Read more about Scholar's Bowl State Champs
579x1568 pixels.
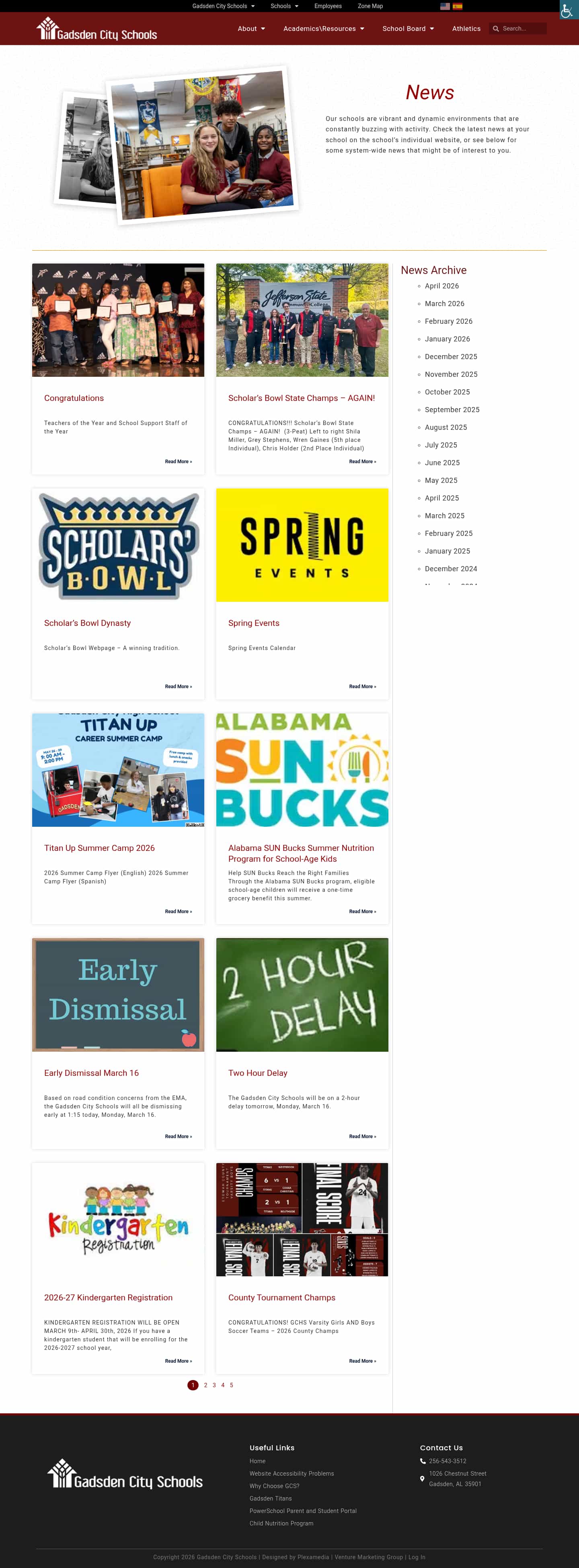(x=362, y=461)
